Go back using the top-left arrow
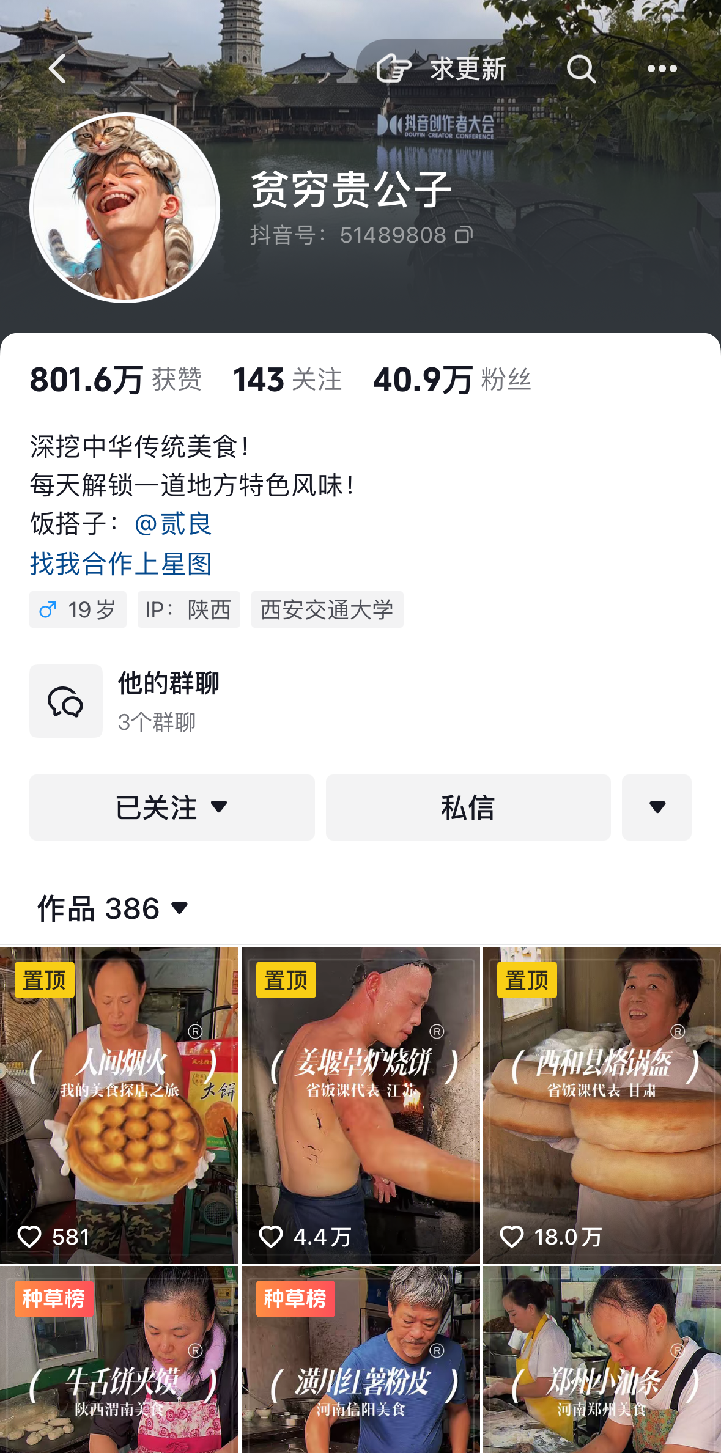The height and width of the screenshot is (1453, 721). (x=58, y=69)
